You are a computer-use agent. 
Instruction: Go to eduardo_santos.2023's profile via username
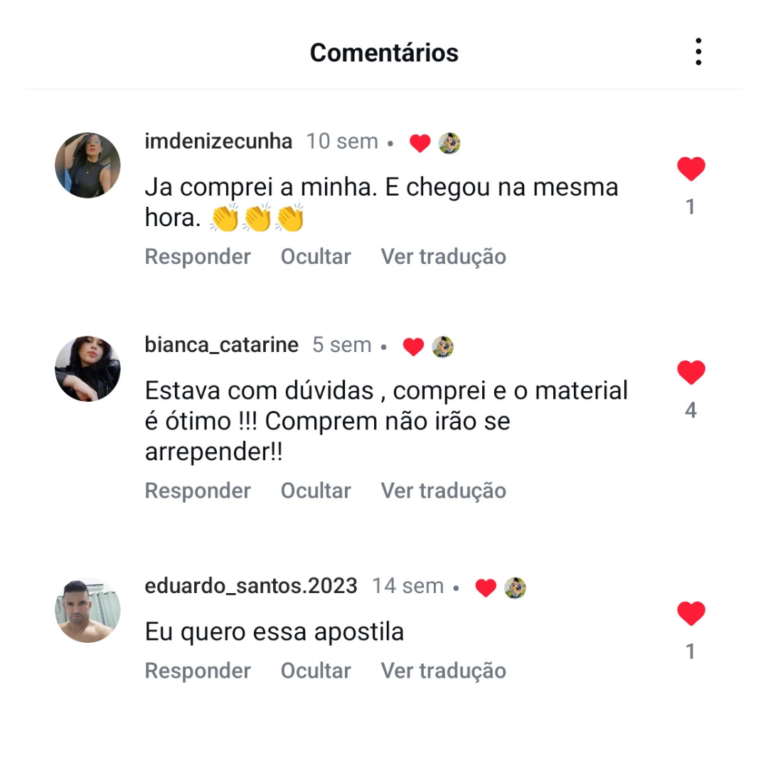[250, 586]
